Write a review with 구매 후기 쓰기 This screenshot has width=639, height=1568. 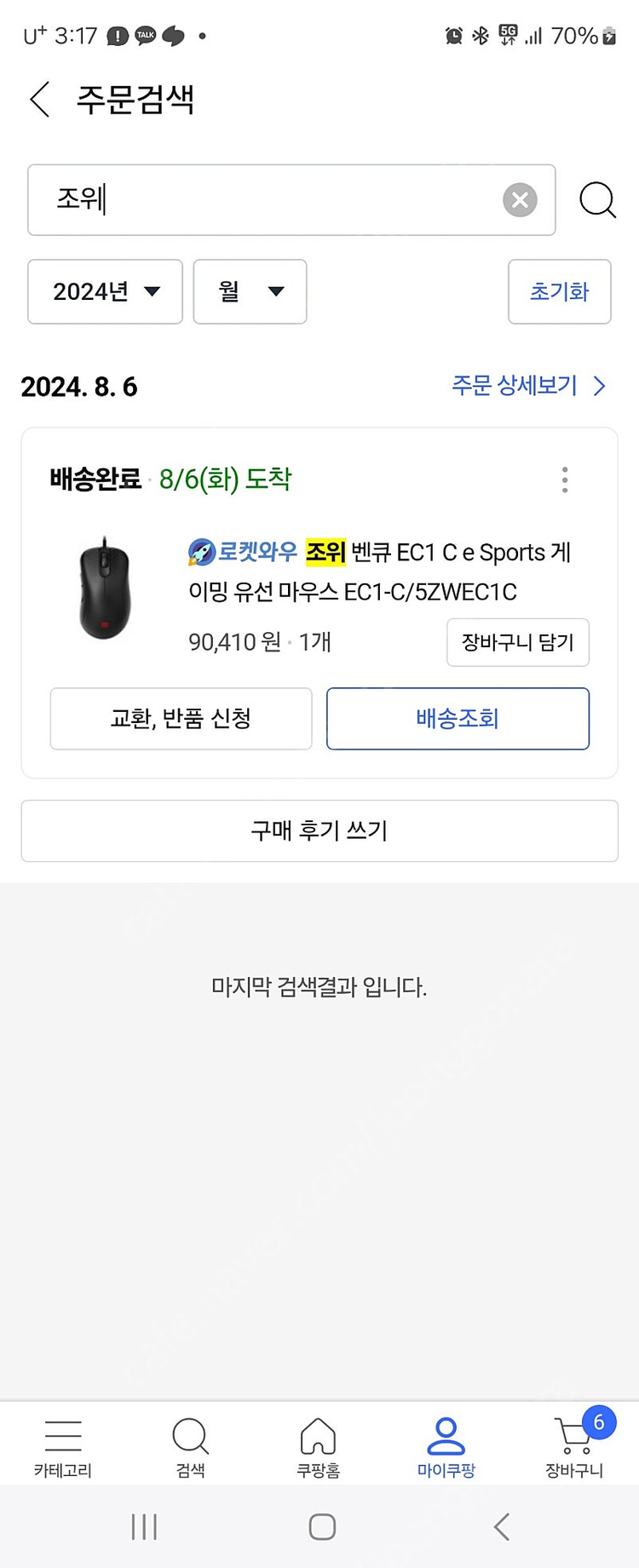tap(319, 830)
